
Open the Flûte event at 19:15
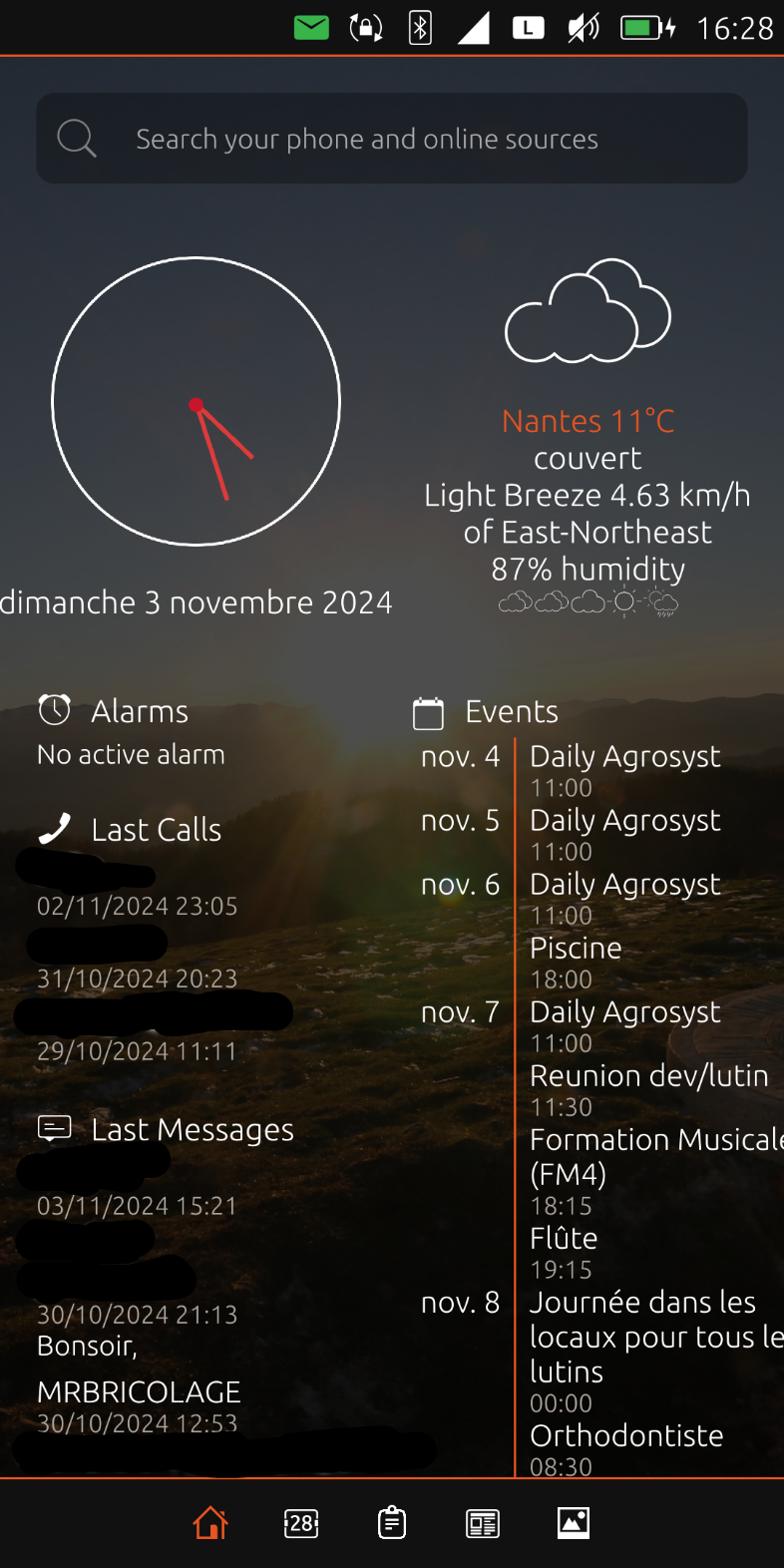564,1251
